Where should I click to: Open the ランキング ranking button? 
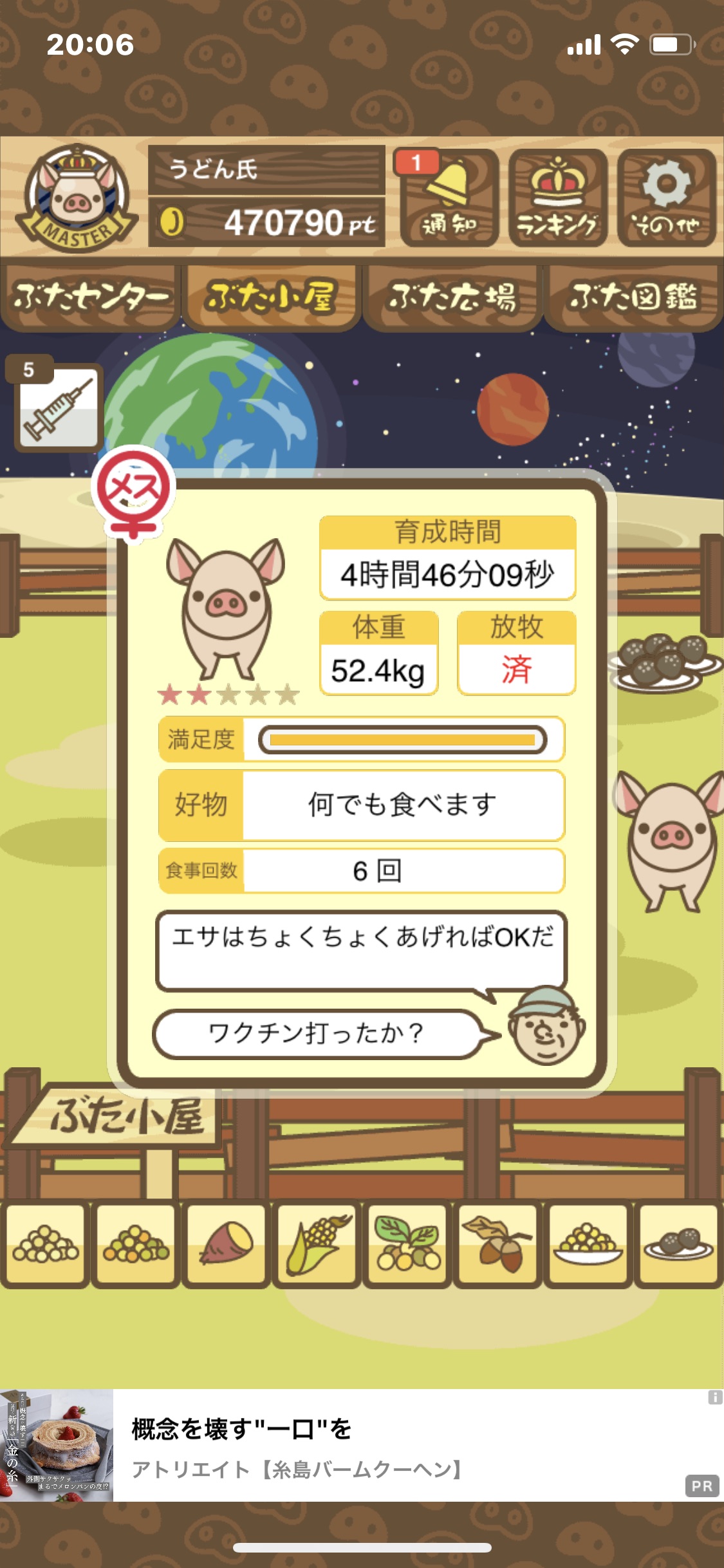point(558,198)
